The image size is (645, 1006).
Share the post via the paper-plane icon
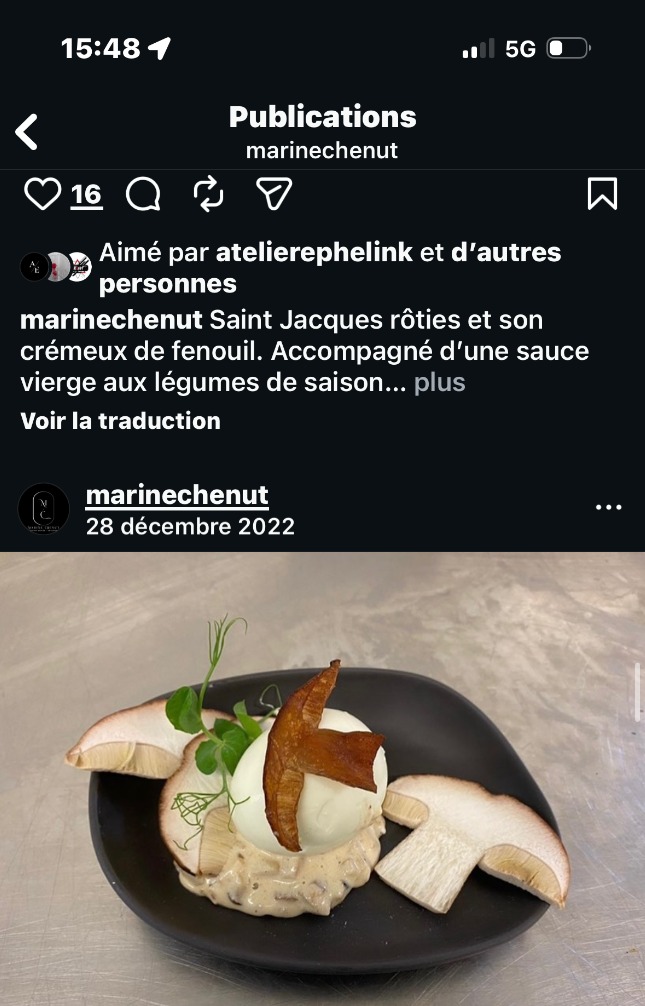click(273, 194)
